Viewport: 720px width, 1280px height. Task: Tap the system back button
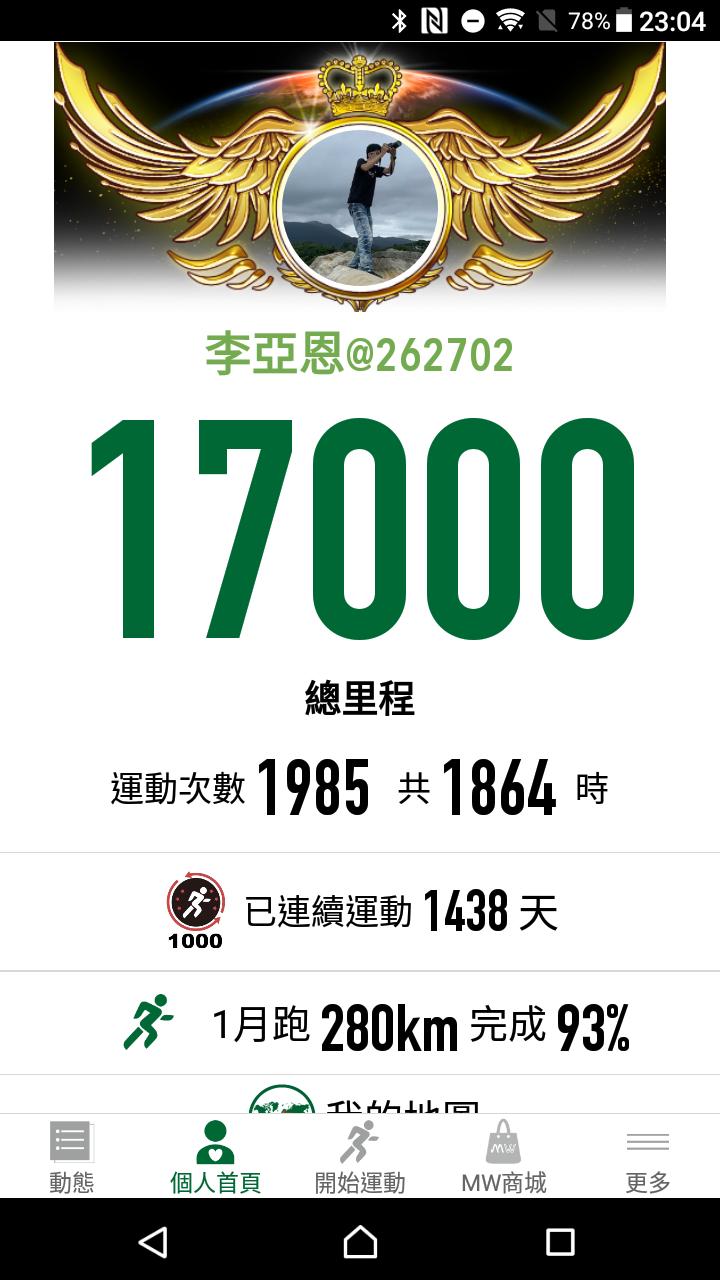click(153, 1242)
